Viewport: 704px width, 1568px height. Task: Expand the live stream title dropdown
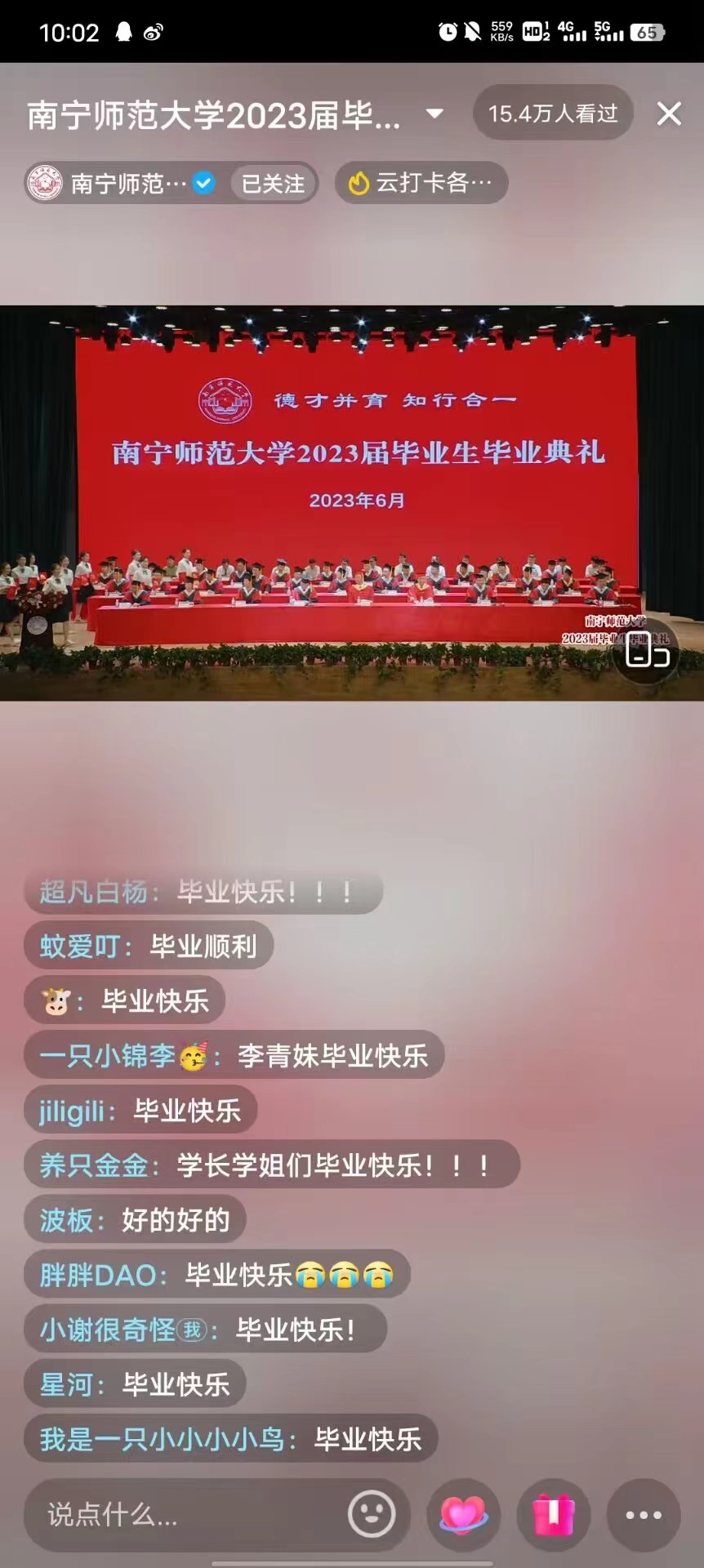pos(434,114)
